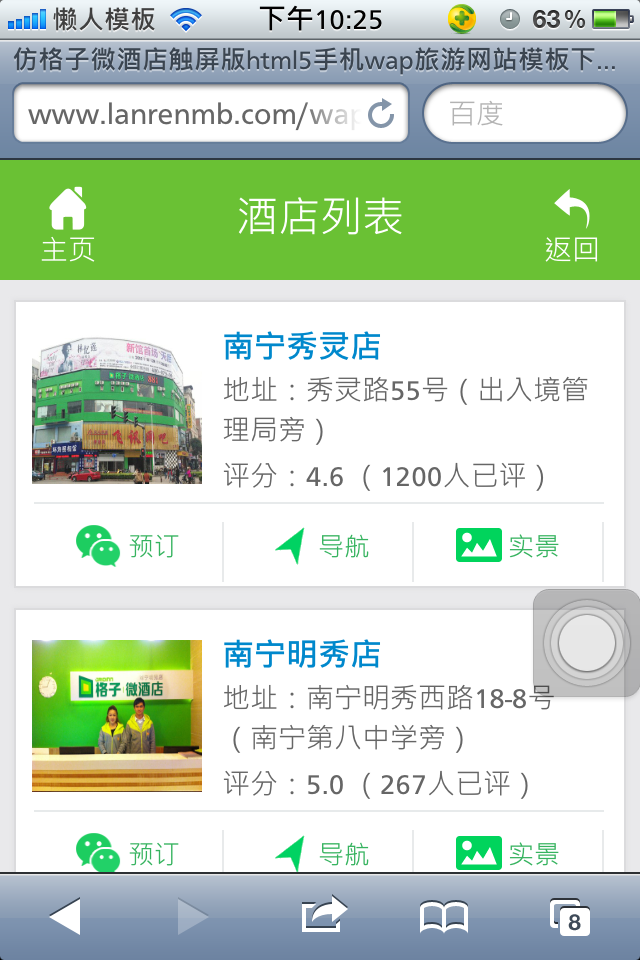Reload the page with the refresh icon

click(381, 115)
